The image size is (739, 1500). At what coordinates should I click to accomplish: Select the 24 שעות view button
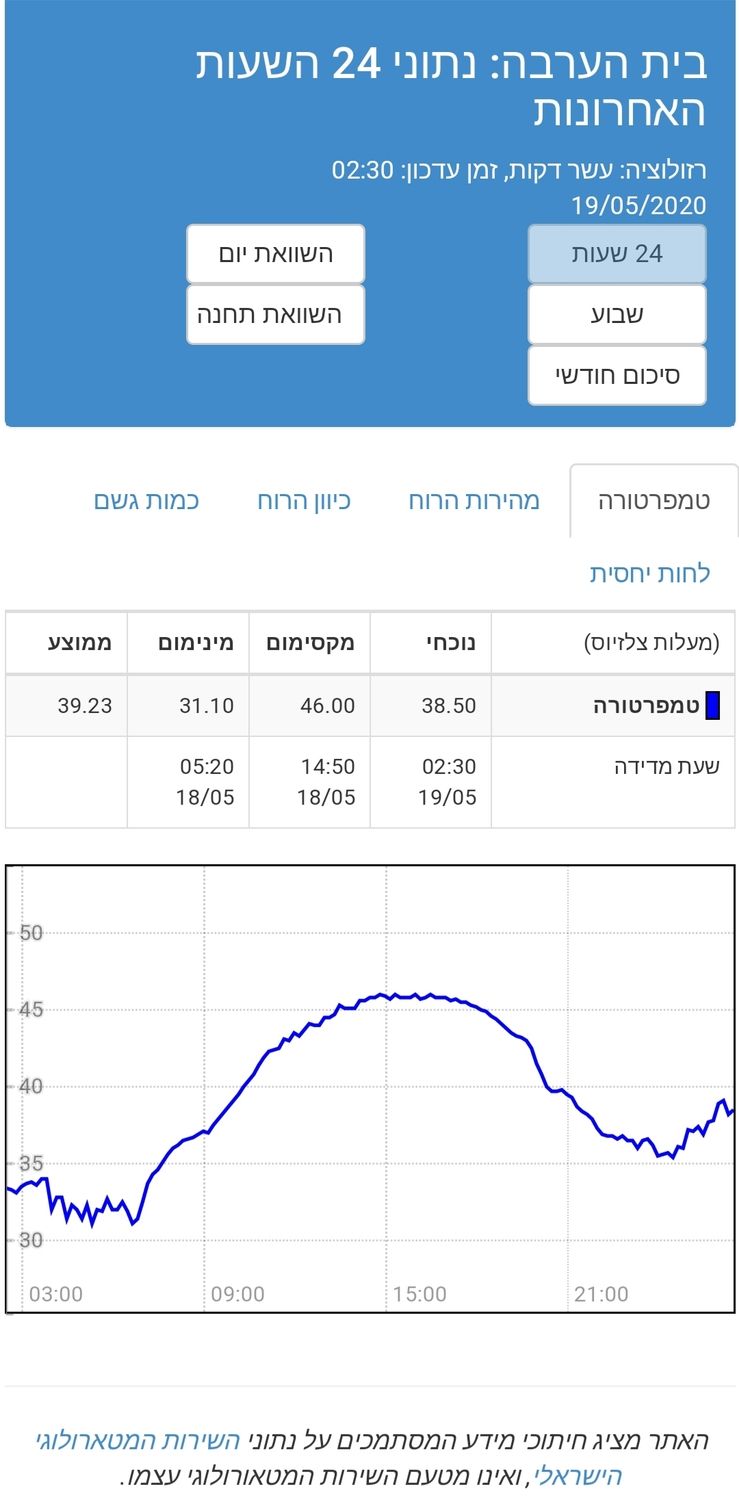coord(617,254)
